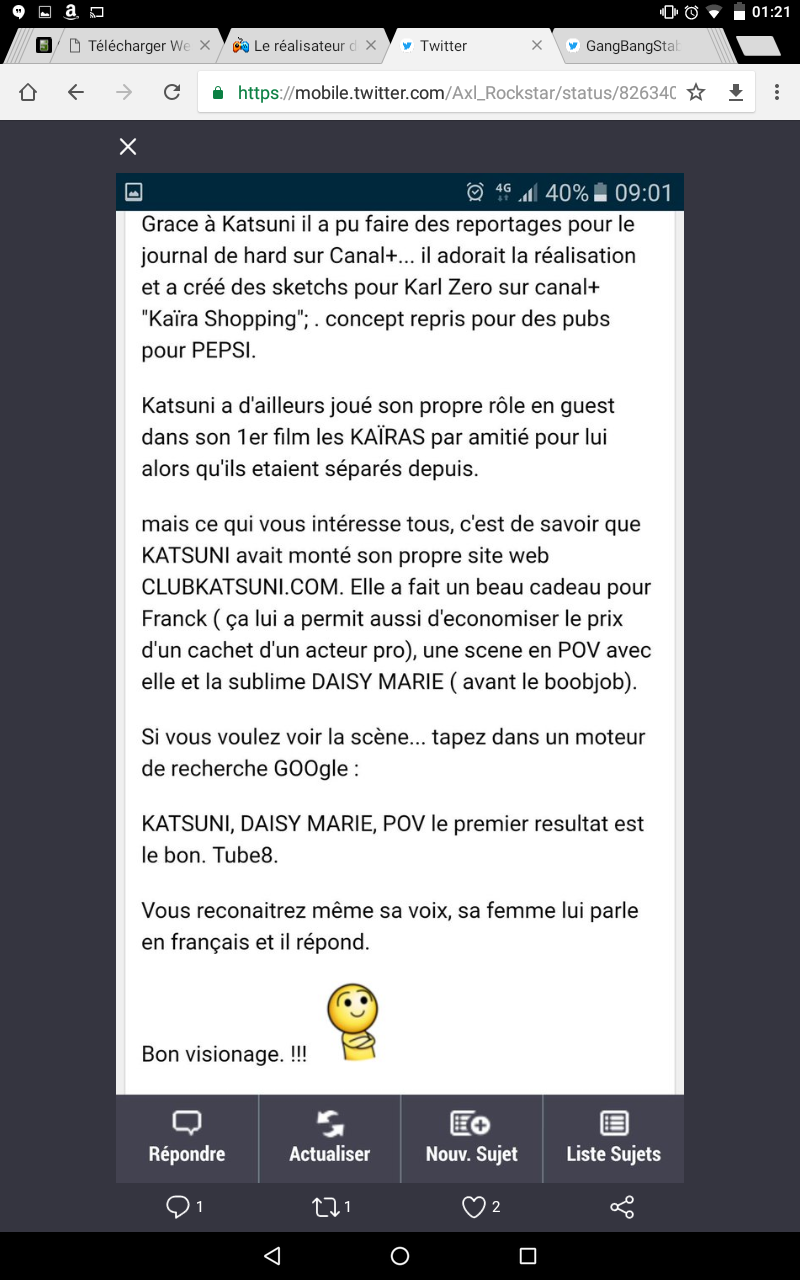
Task: Share this tweet
Action: click(622, 1208)
